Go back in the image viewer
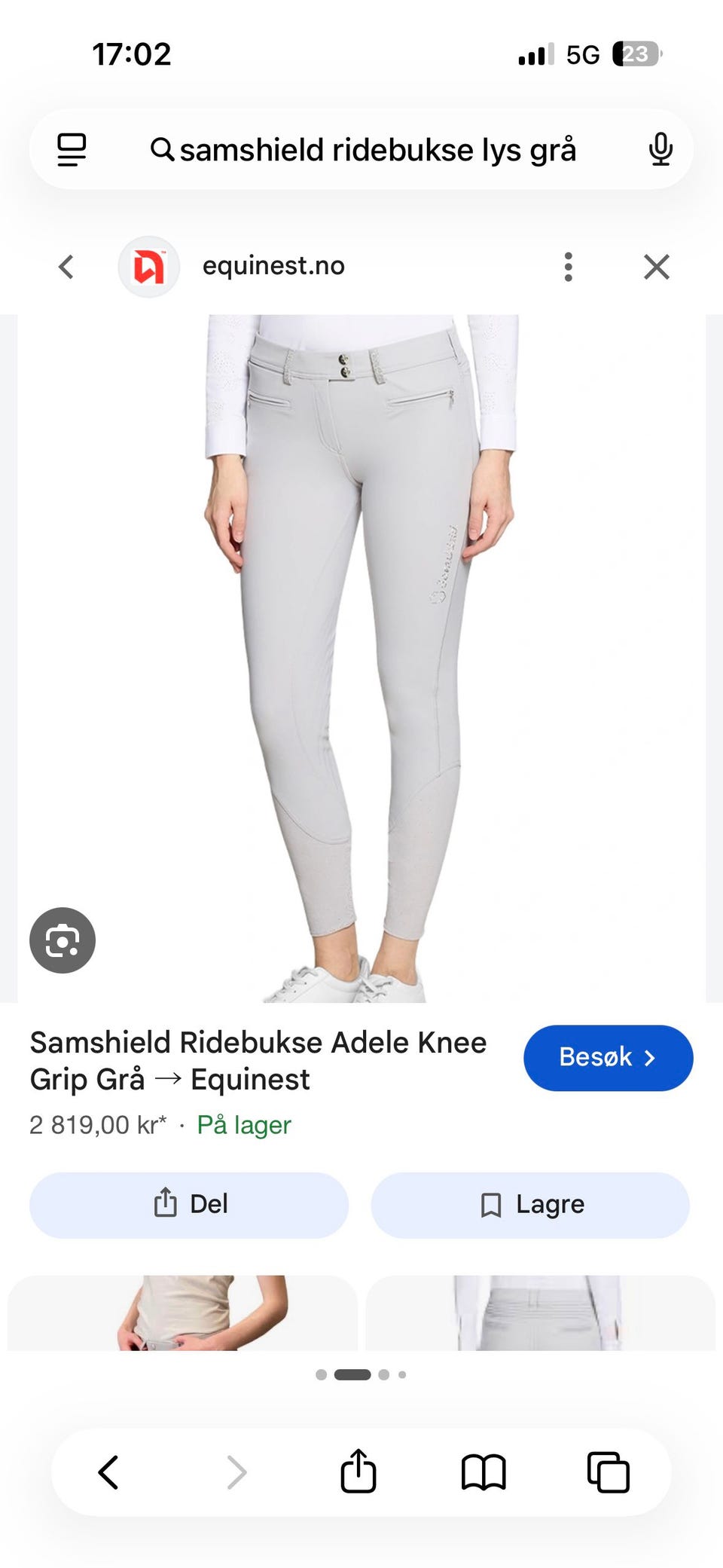The image size is (723, 1568). 66,266
